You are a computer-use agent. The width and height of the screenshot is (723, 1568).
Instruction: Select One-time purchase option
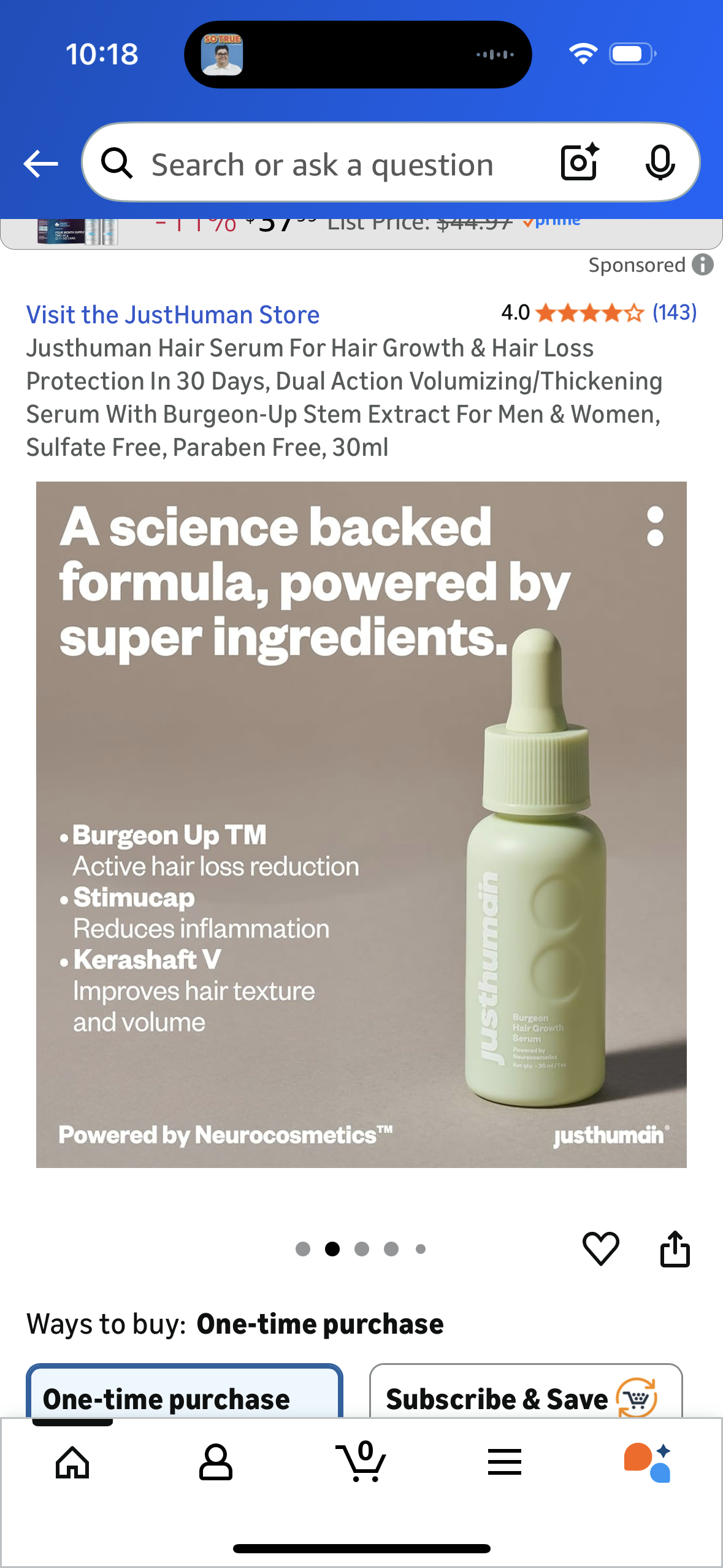pos(184,1396)
